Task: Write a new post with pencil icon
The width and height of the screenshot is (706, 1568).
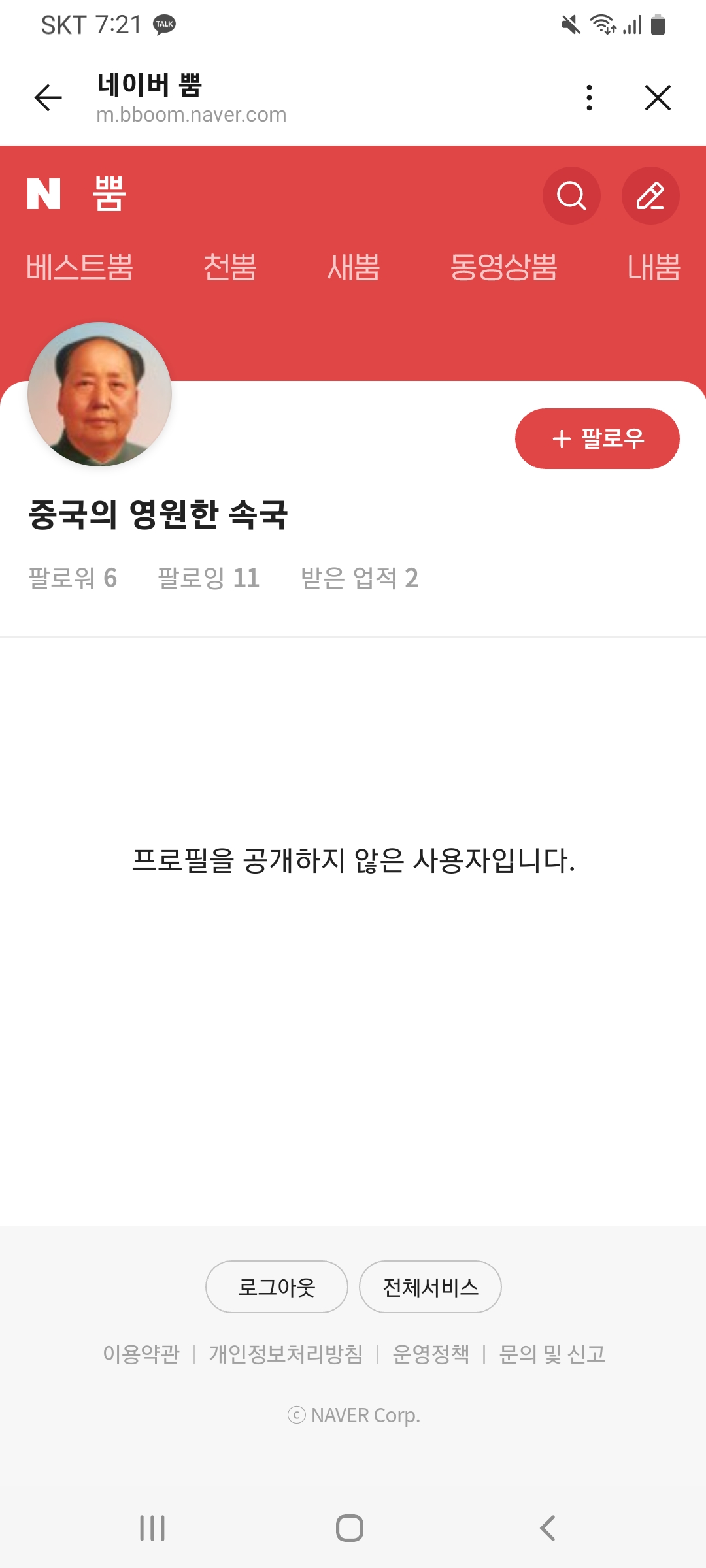Action: point(650,195)
